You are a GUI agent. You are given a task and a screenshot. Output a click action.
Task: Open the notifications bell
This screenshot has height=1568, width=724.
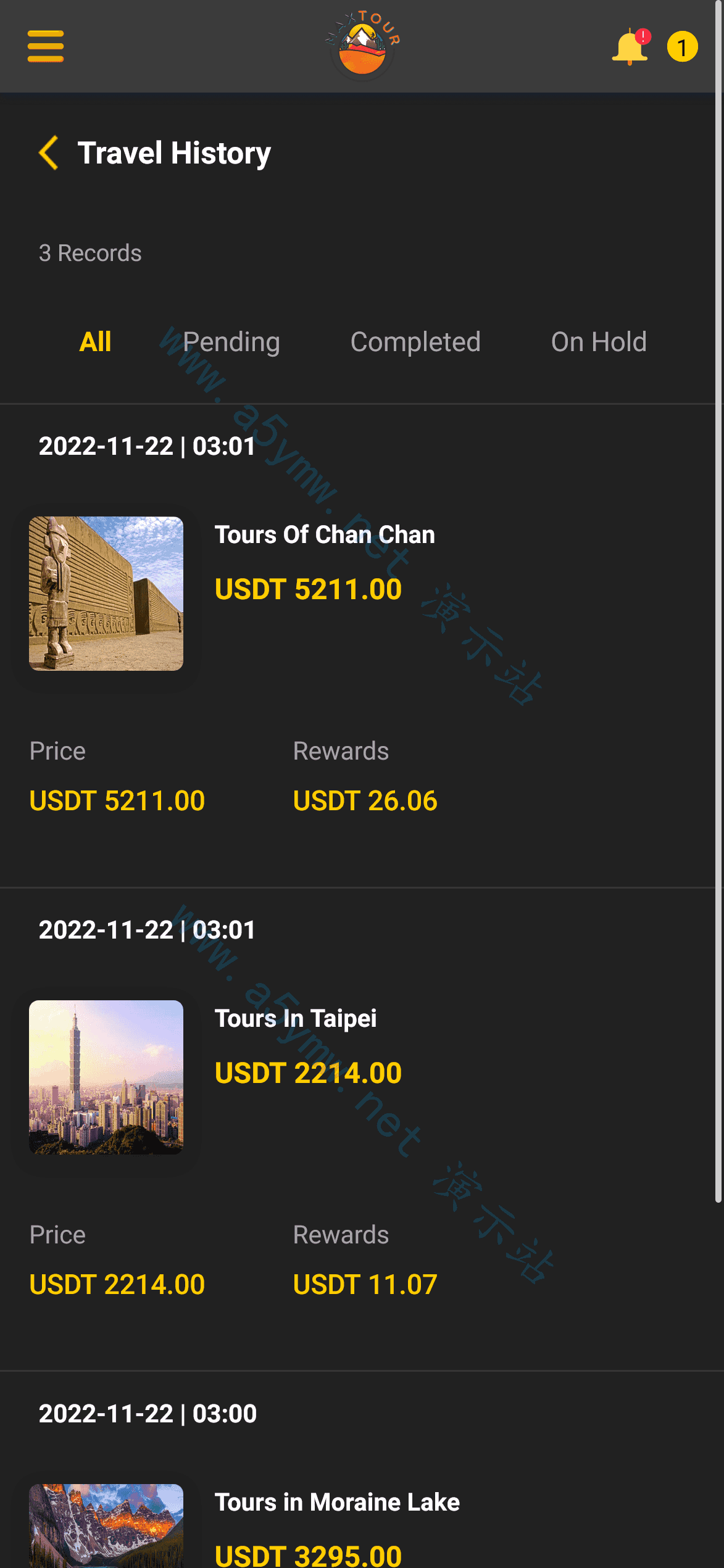click(x=630, y=47)
